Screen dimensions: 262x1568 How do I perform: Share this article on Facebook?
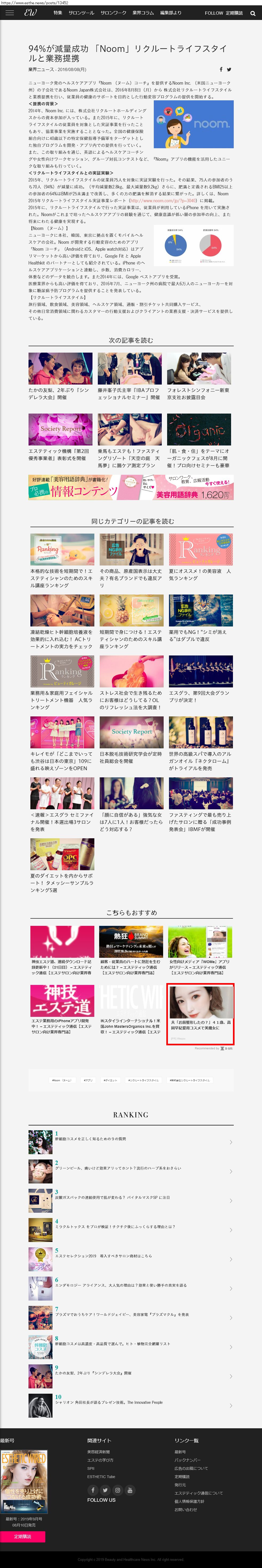(221, 69)
